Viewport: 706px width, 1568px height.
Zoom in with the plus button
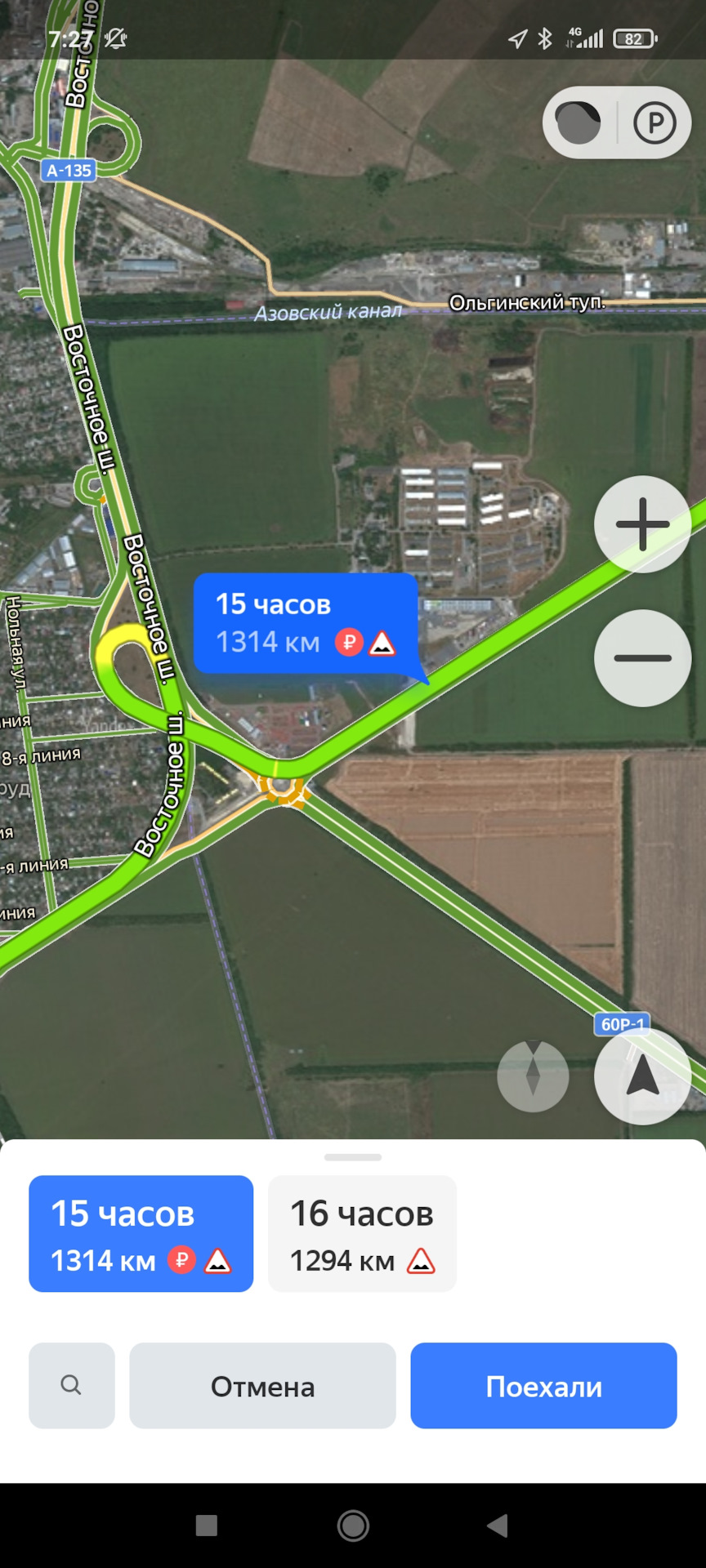click(642, 524)
